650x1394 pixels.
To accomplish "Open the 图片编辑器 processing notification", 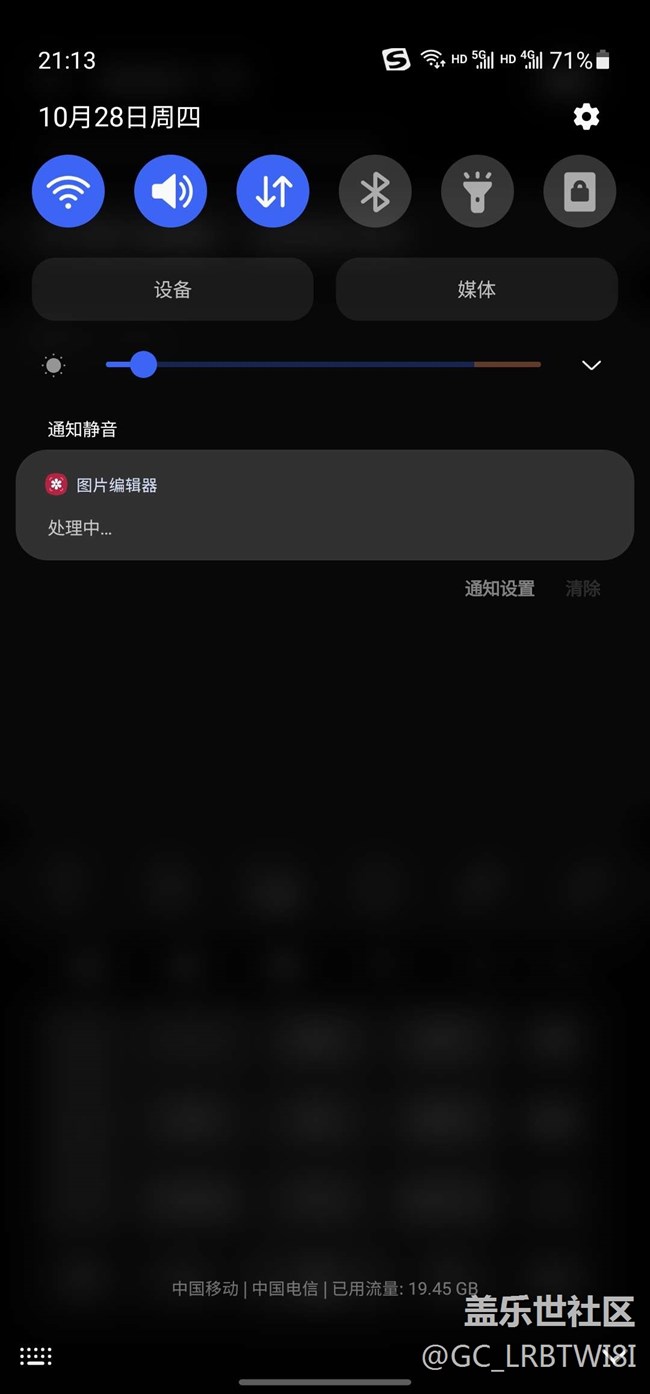I will [325, 505].
